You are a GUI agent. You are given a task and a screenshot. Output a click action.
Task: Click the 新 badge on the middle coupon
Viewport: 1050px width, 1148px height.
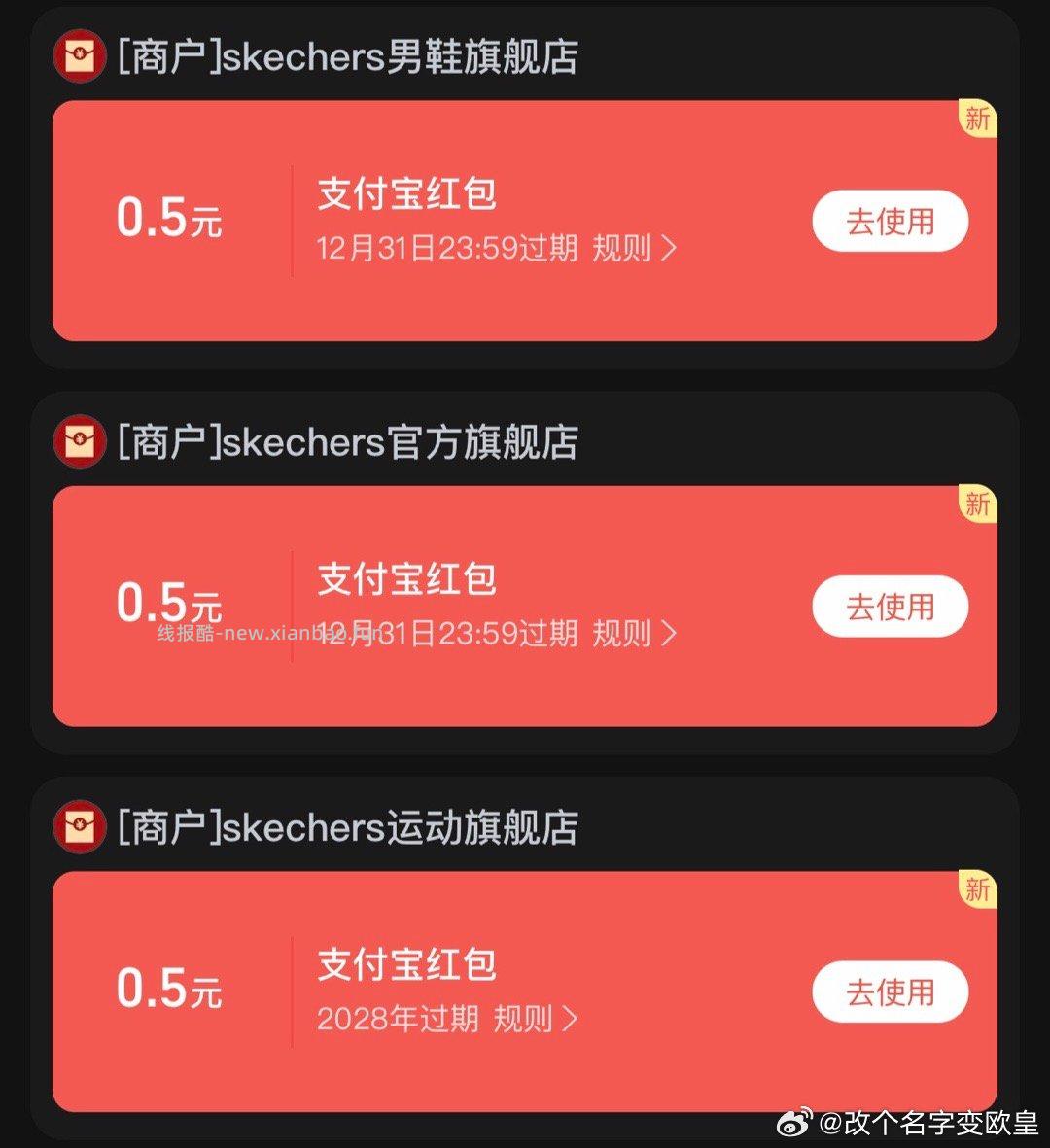(x=978, y=506)
